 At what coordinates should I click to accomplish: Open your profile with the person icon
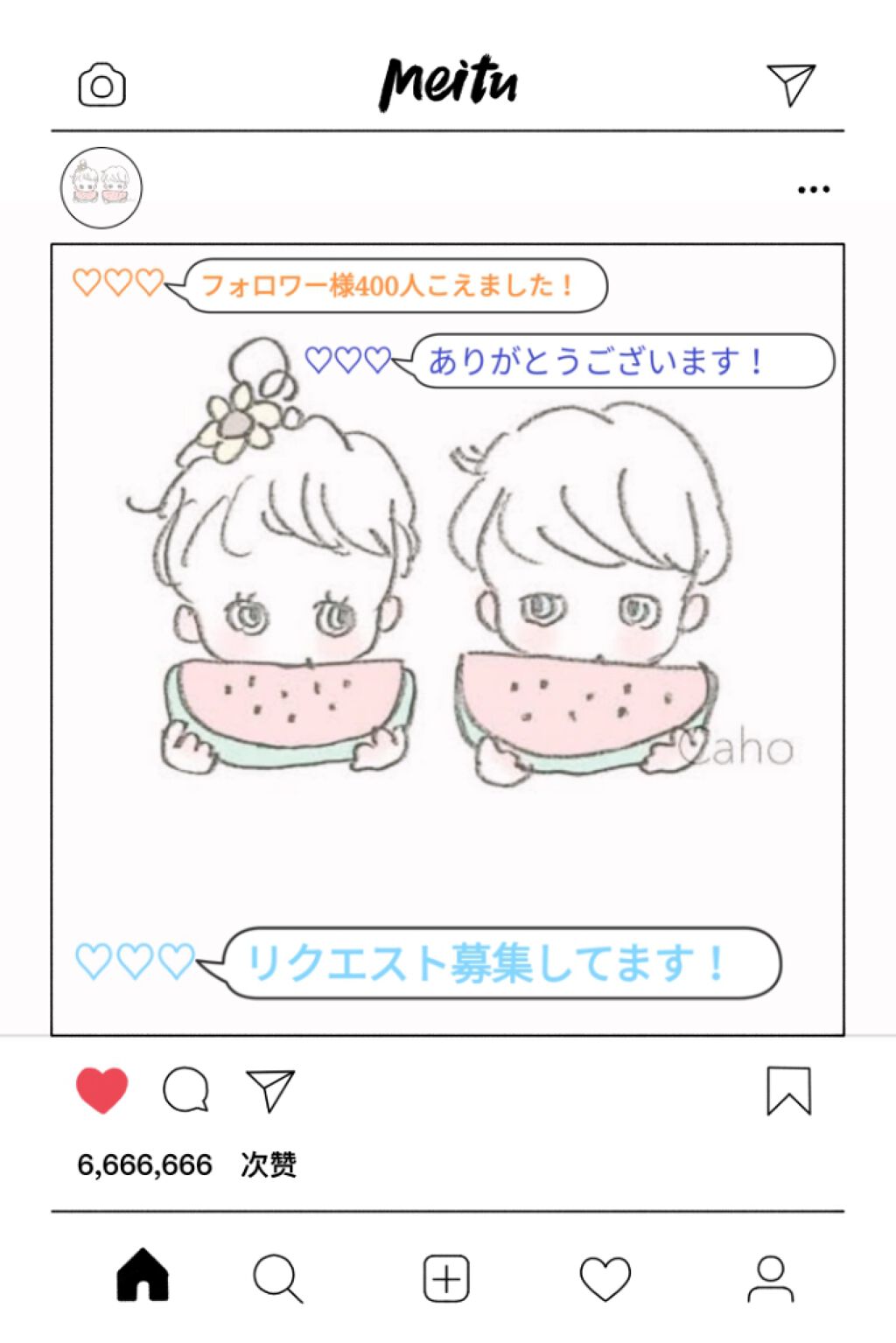[769, 1277]
